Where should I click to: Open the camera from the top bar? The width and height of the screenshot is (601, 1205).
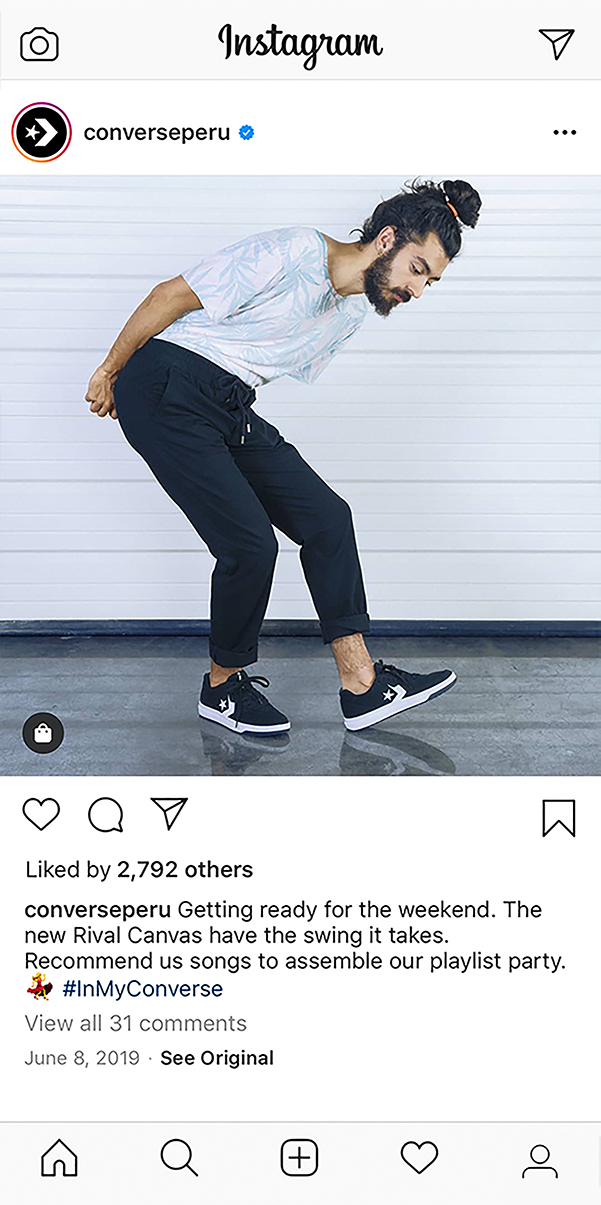(40, 44)
